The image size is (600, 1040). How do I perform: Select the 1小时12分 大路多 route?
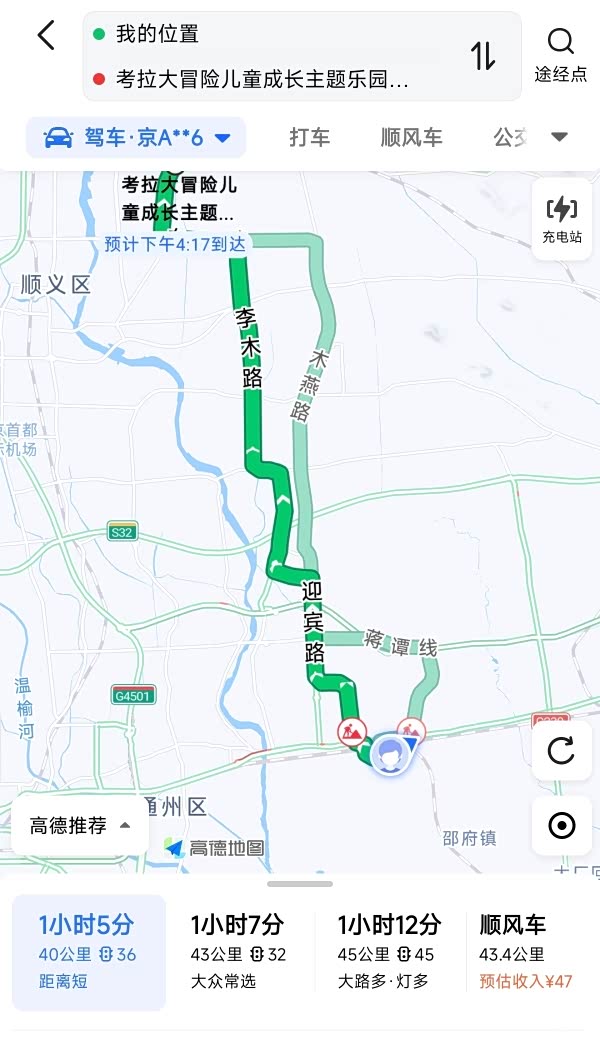pos(390,952)
